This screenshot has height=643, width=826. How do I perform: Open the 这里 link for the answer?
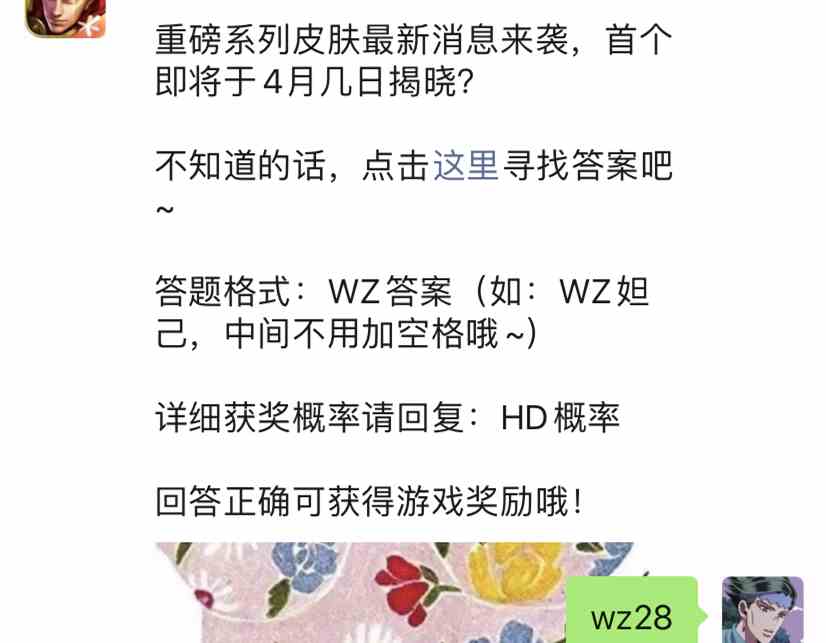click(x=465, y=166)
